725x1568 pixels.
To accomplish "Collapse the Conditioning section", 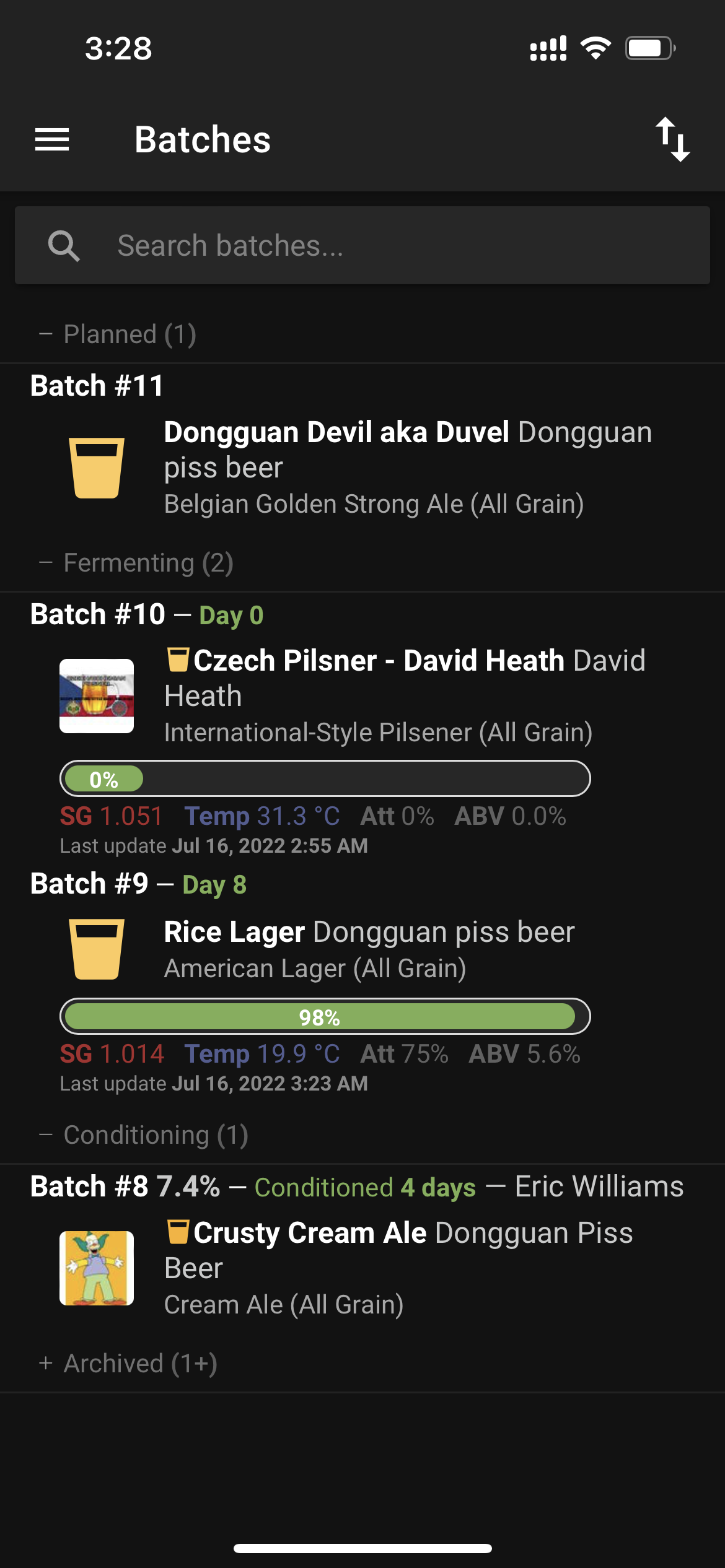I will tap(362, 1135).
